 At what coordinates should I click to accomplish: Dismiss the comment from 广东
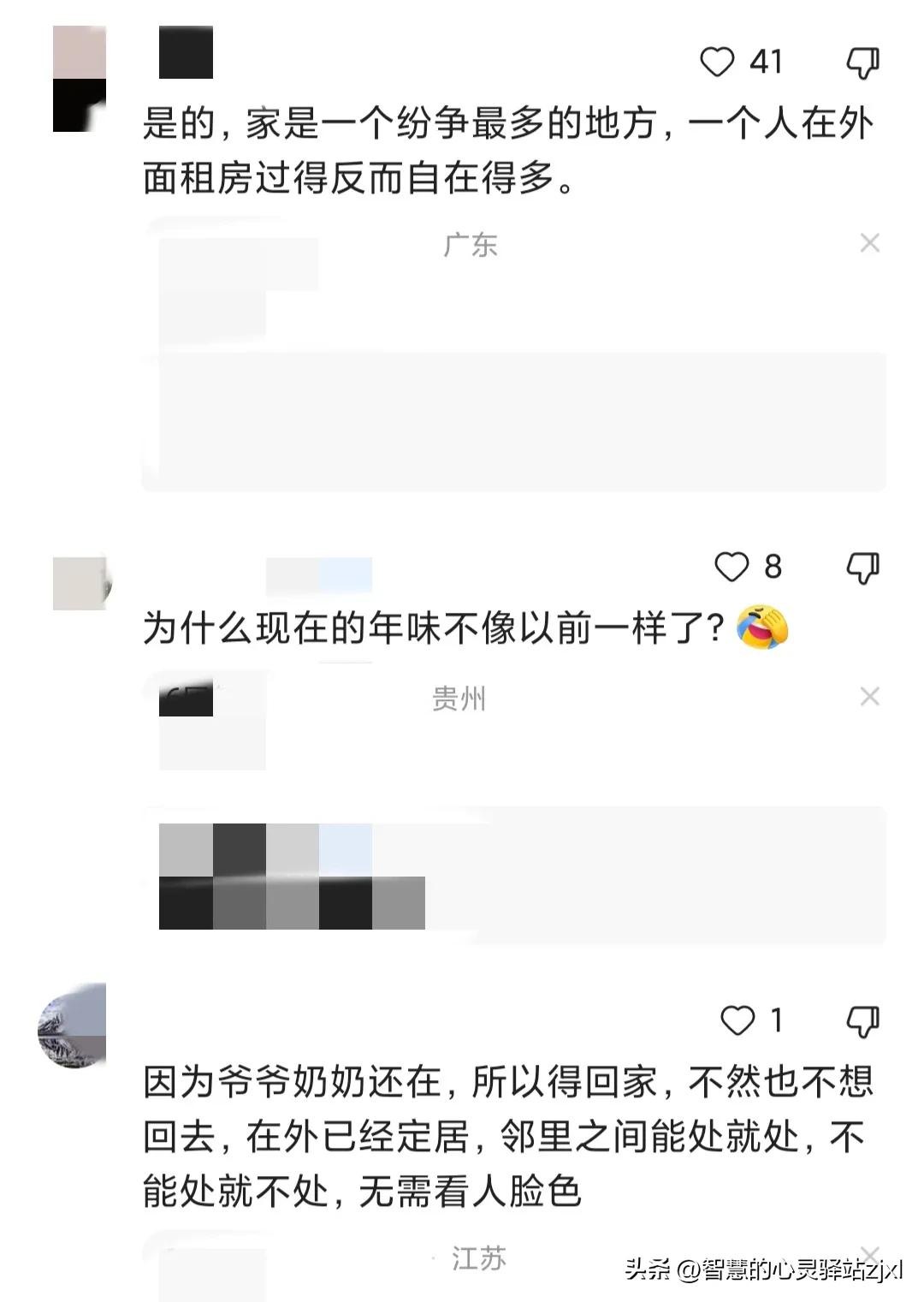click(x=869, y=244)
